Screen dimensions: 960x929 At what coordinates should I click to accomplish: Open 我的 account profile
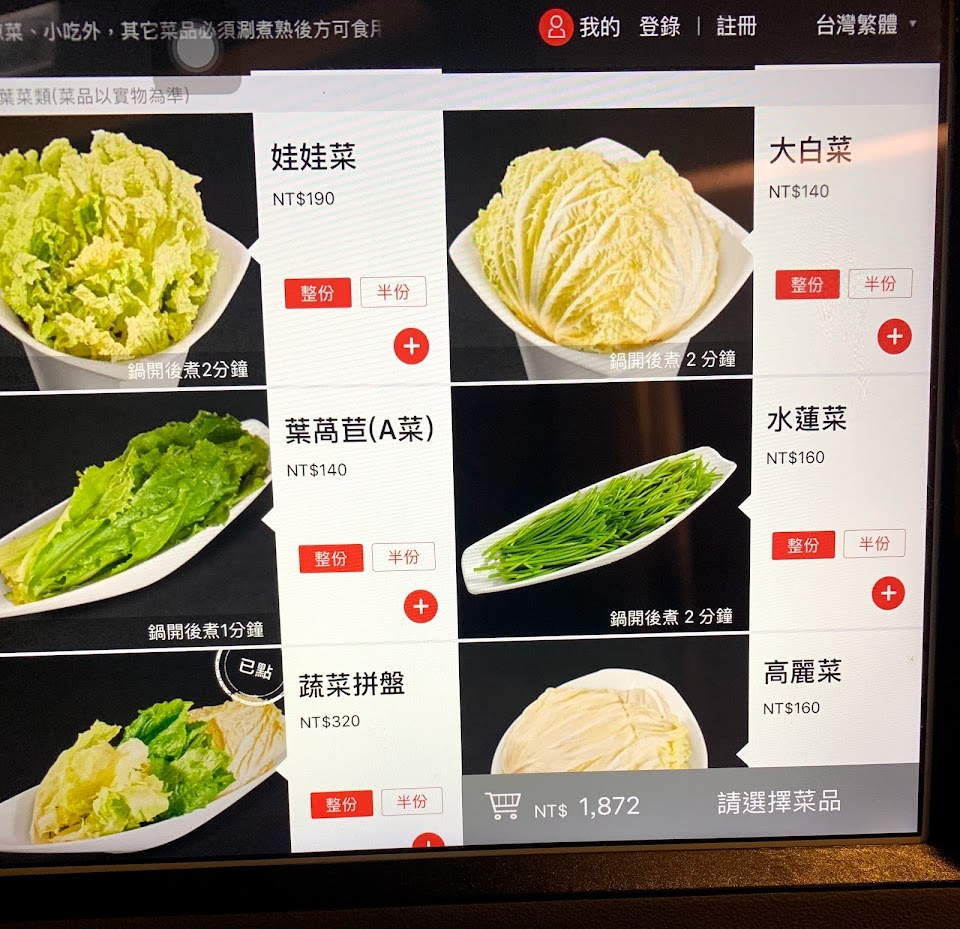coord(580,27)
